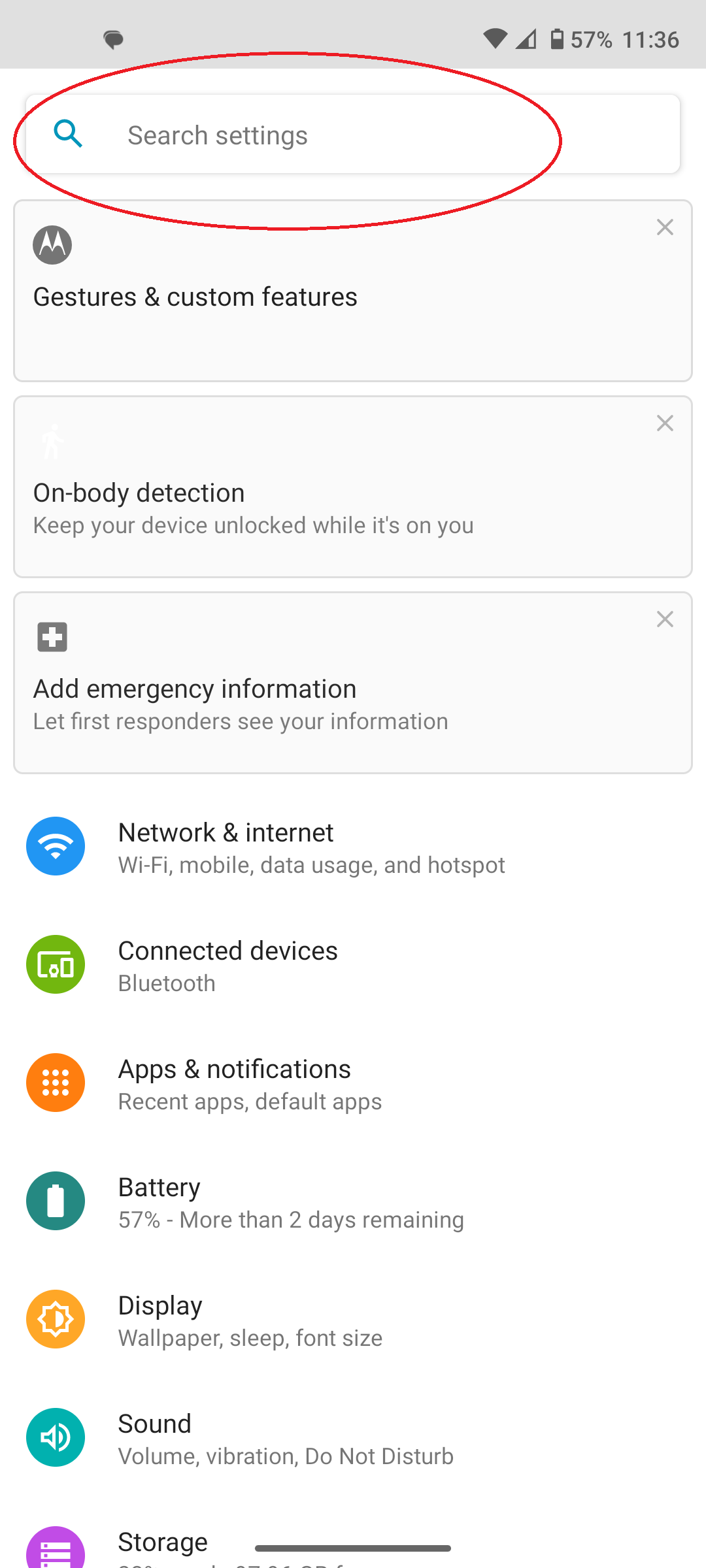
Task: Close the Add emergency information card
Action: point(665,619)
